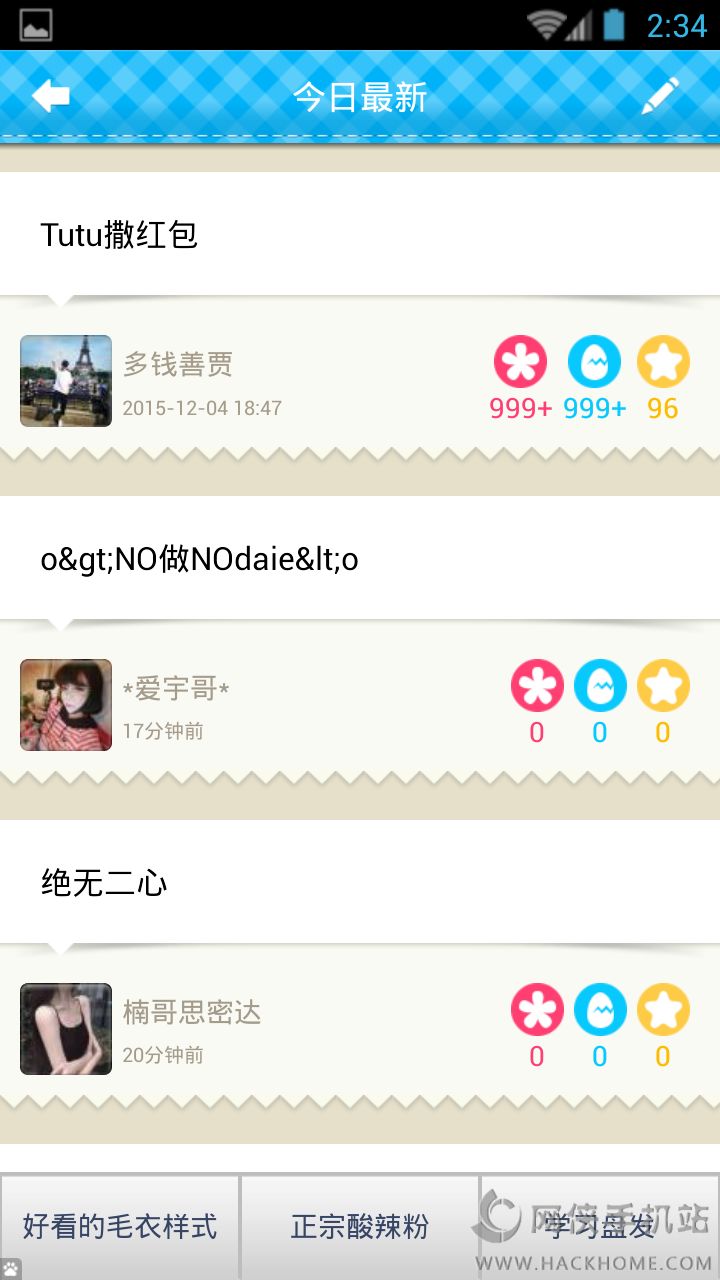Tap the egg icon on *爱宇哥*'s post

(600, 686)
